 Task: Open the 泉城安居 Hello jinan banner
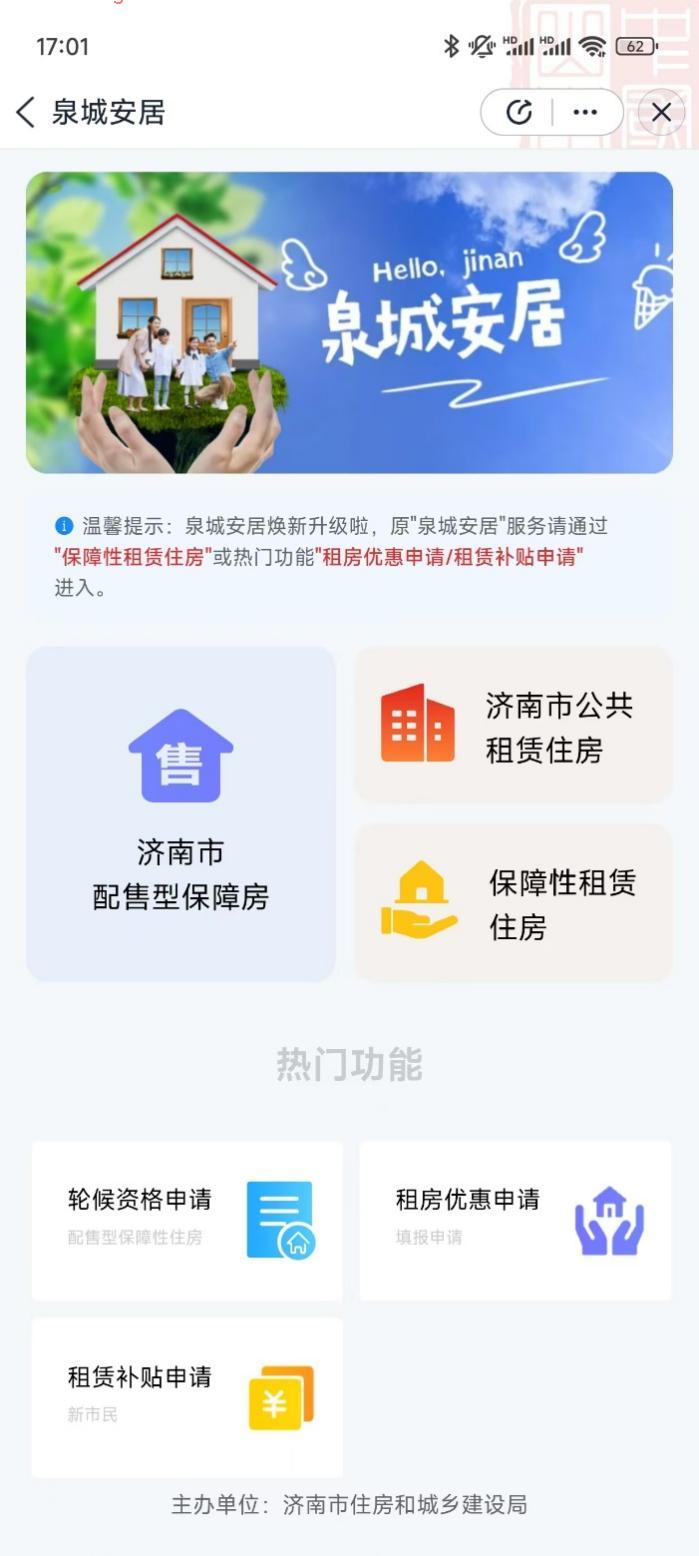point(349,322)
